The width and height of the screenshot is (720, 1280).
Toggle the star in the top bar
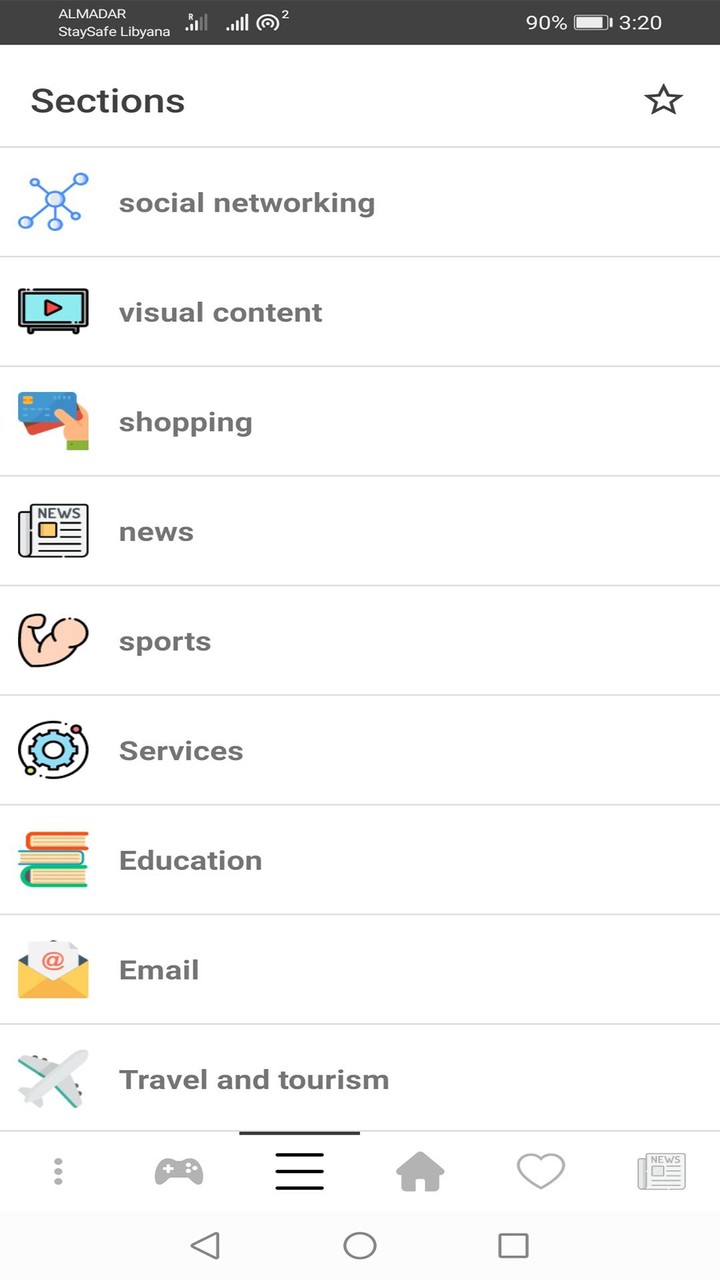[664, 99]
